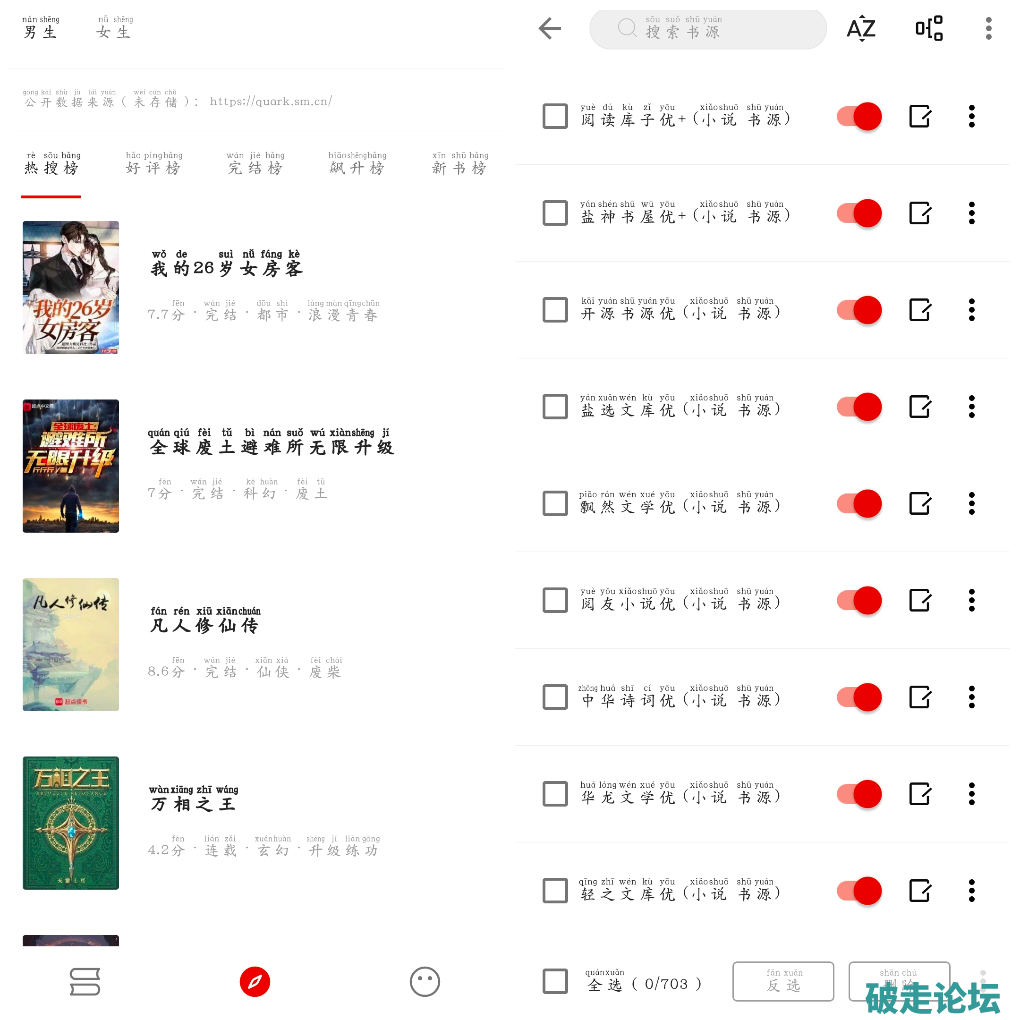1020x1020 pixels.
Task: Open more options for 盐选文库优
Action: point(971,407)
